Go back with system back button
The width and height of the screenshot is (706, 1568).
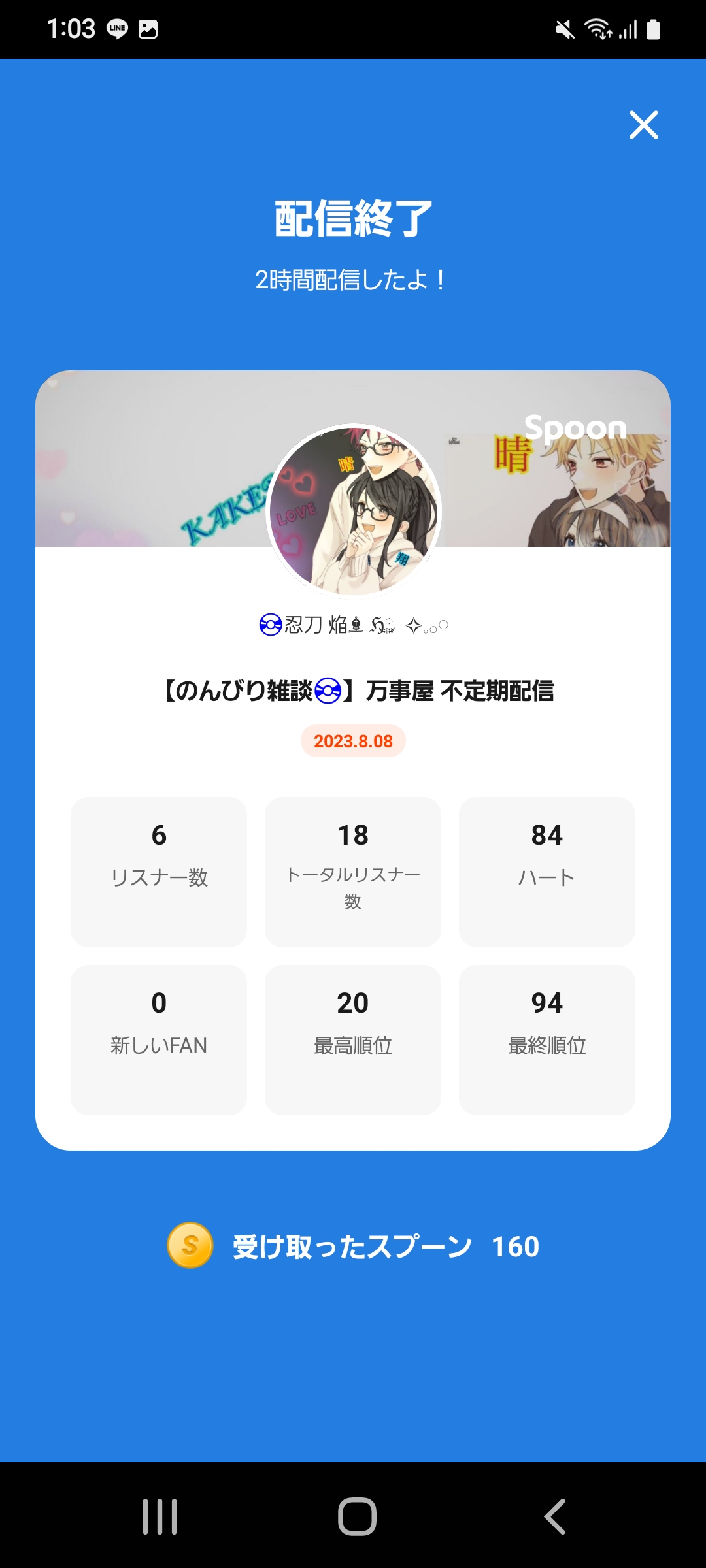tap(555, 1516)
